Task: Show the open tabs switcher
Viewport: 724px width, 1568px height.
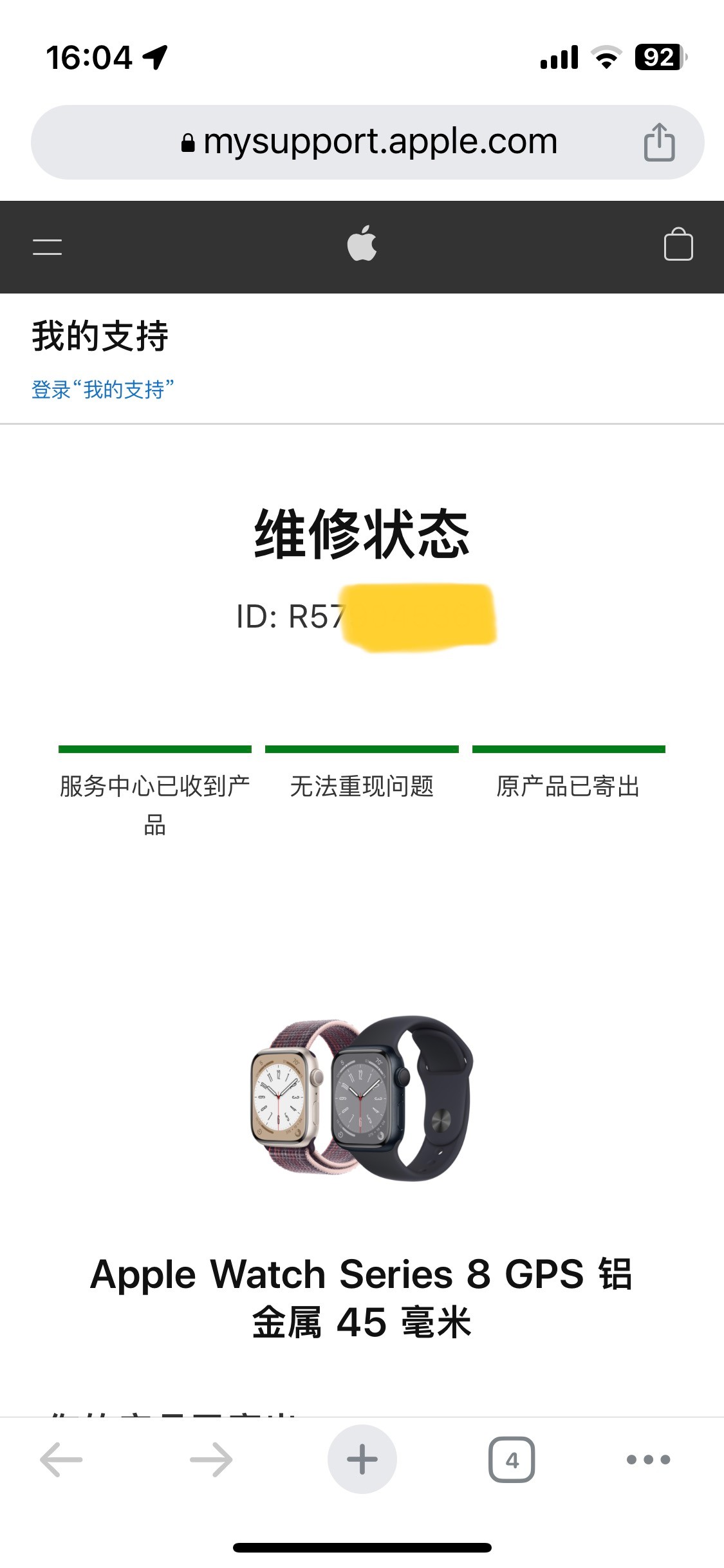Action: pyautogui.click(x=512, y=1459)
